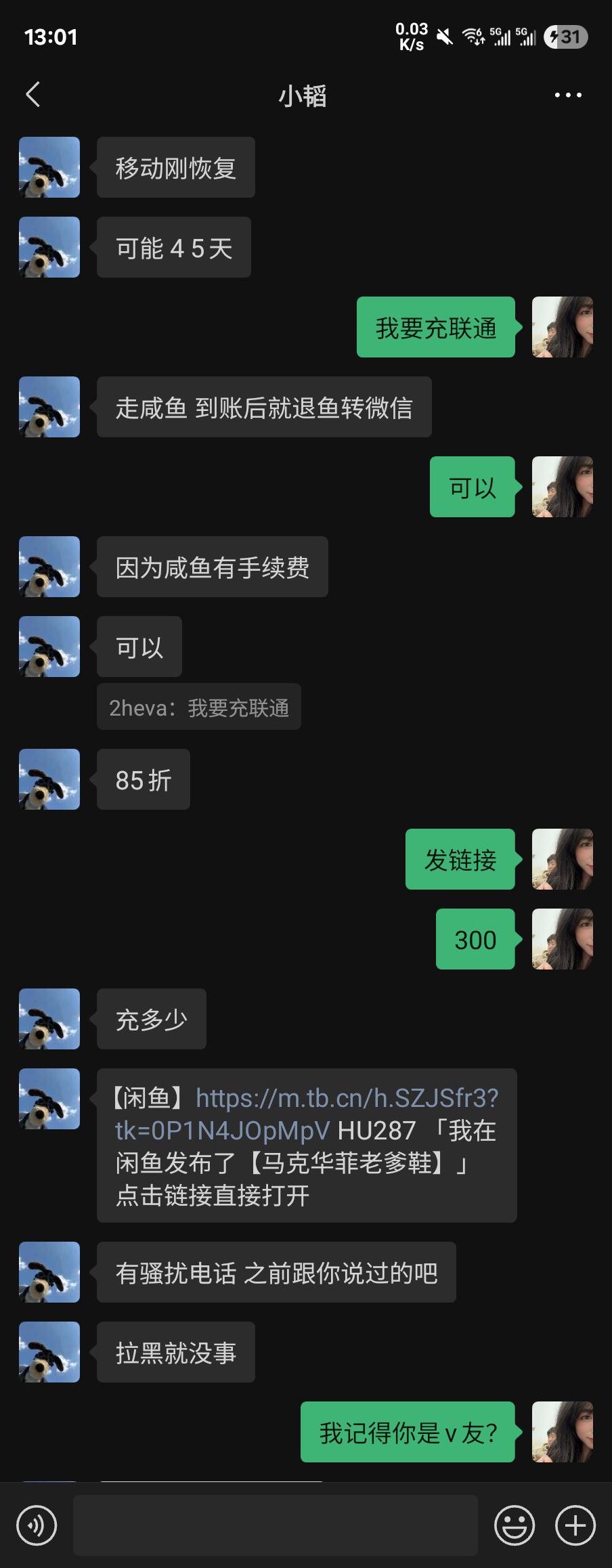Open contact avatar beside 移动刚恢复
Viewport: 612px width, 1568px height.
point(49,168)
